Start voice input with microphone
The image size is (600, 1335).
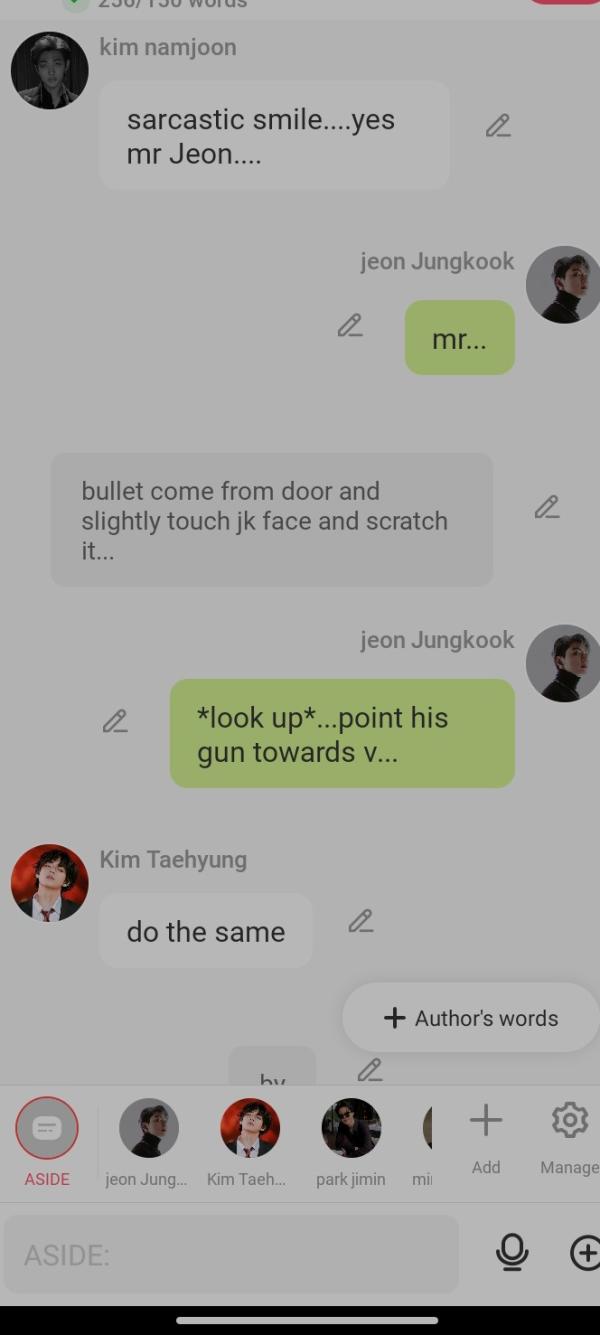512,1252
